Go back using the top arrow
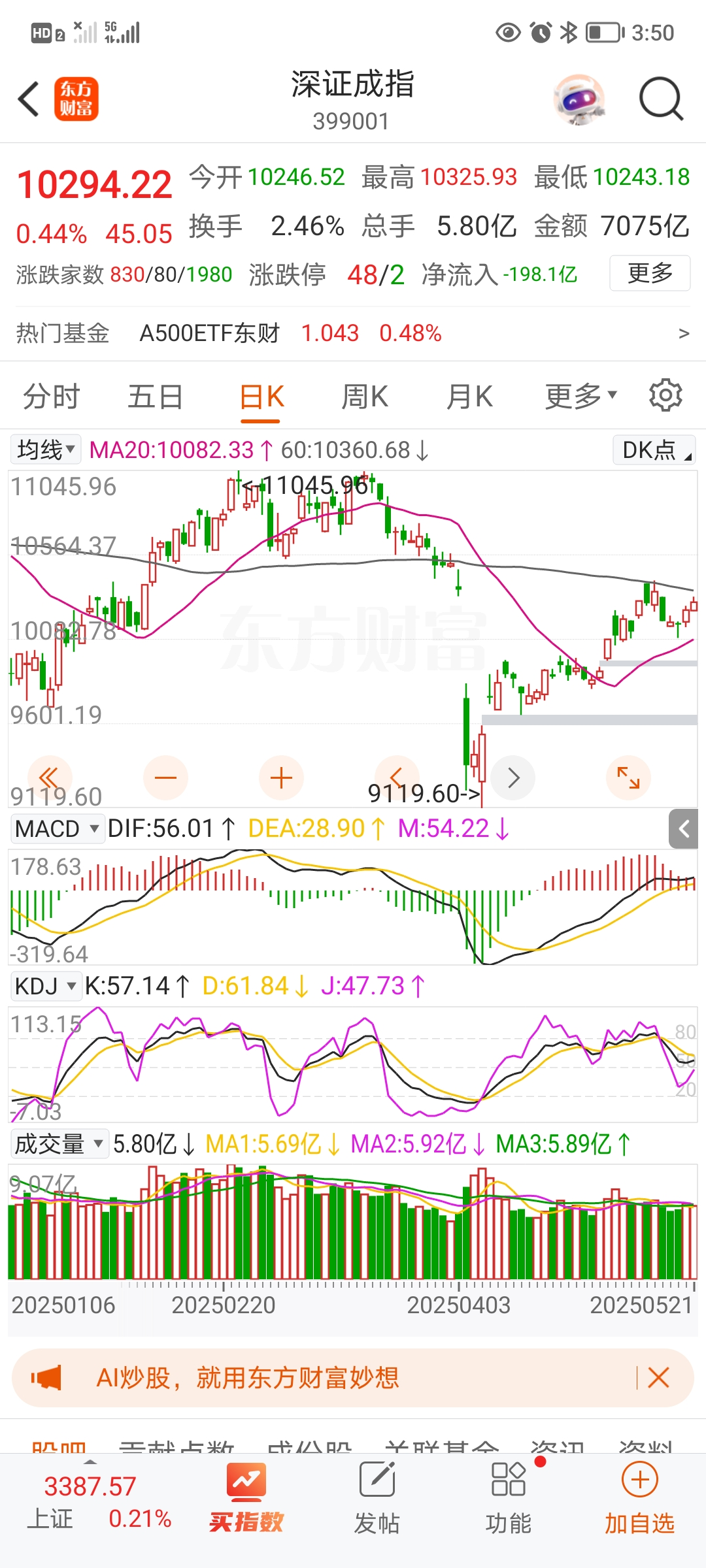The width and height of the screenshot is (706, 1568). pyautogui.click(x=29, y=99)
